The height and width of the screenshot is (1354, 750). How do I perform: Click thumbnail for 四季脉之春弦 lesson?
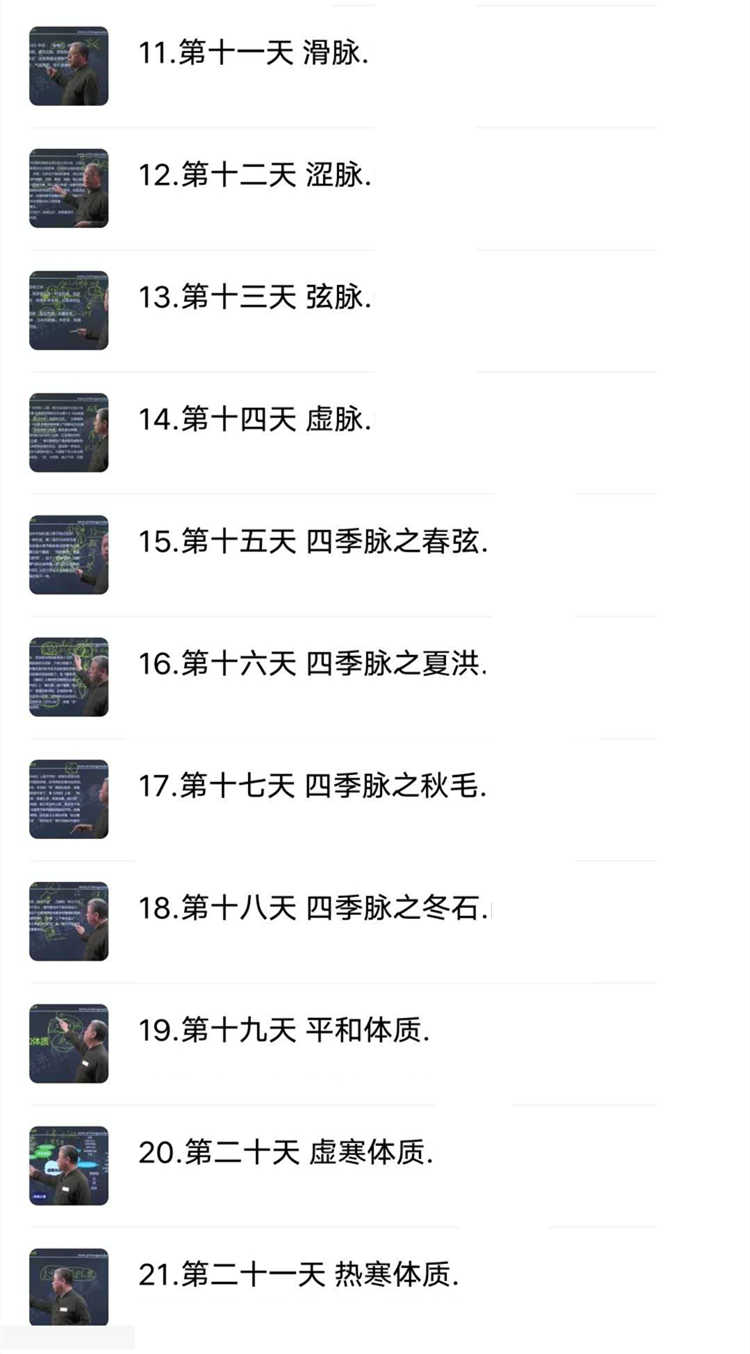[67, 554]
